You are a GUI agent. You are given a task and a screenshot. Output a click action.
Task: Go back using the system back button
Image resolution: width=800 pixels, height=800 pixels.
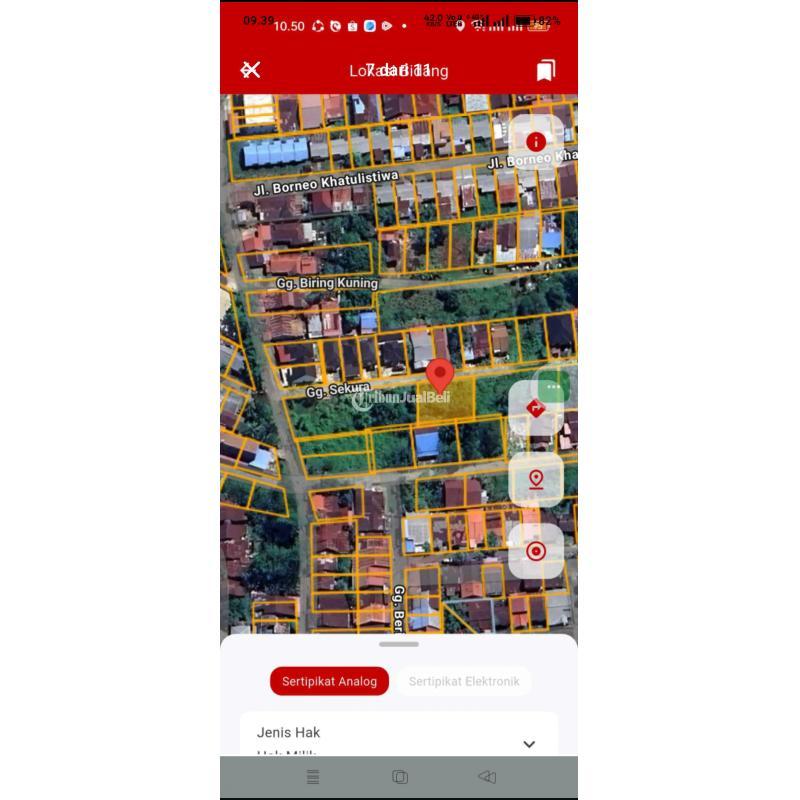point(487,777)
